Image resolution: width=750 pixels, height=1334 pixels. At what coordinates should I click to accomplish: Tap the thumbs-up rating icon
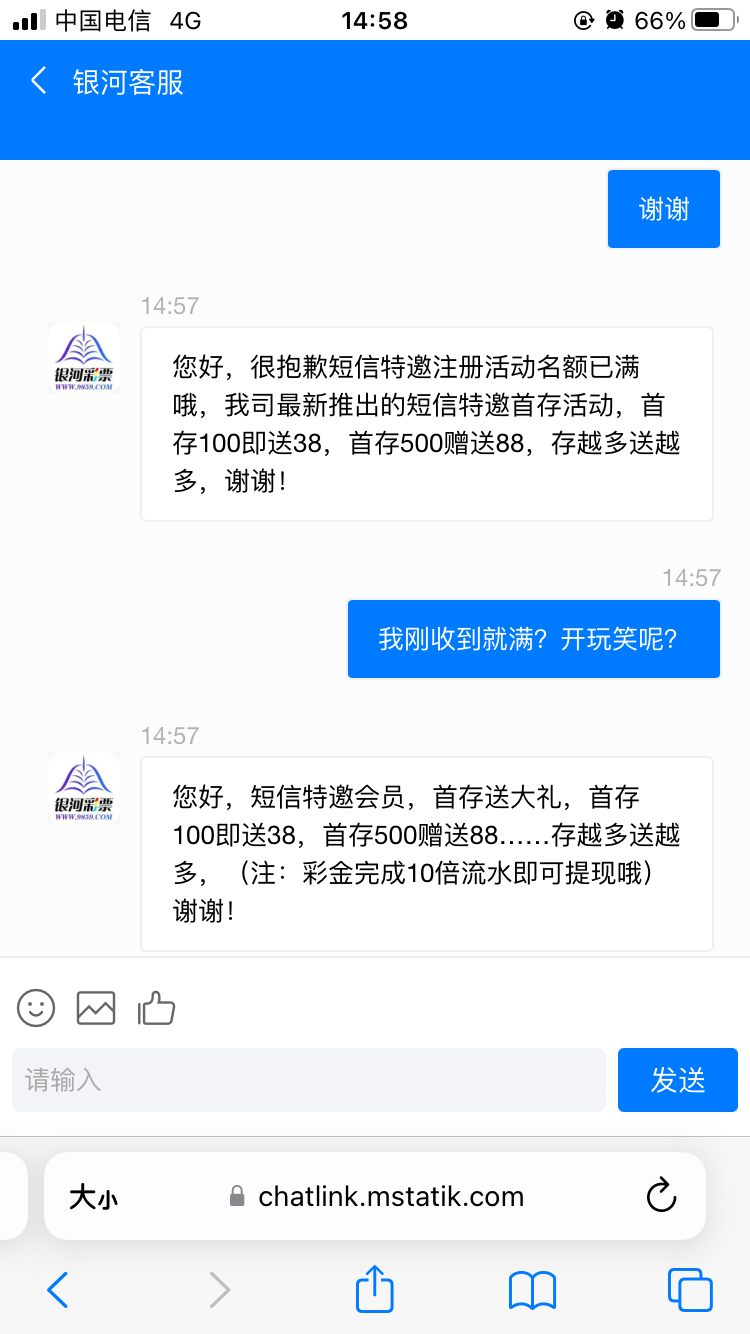[156, 1008]
